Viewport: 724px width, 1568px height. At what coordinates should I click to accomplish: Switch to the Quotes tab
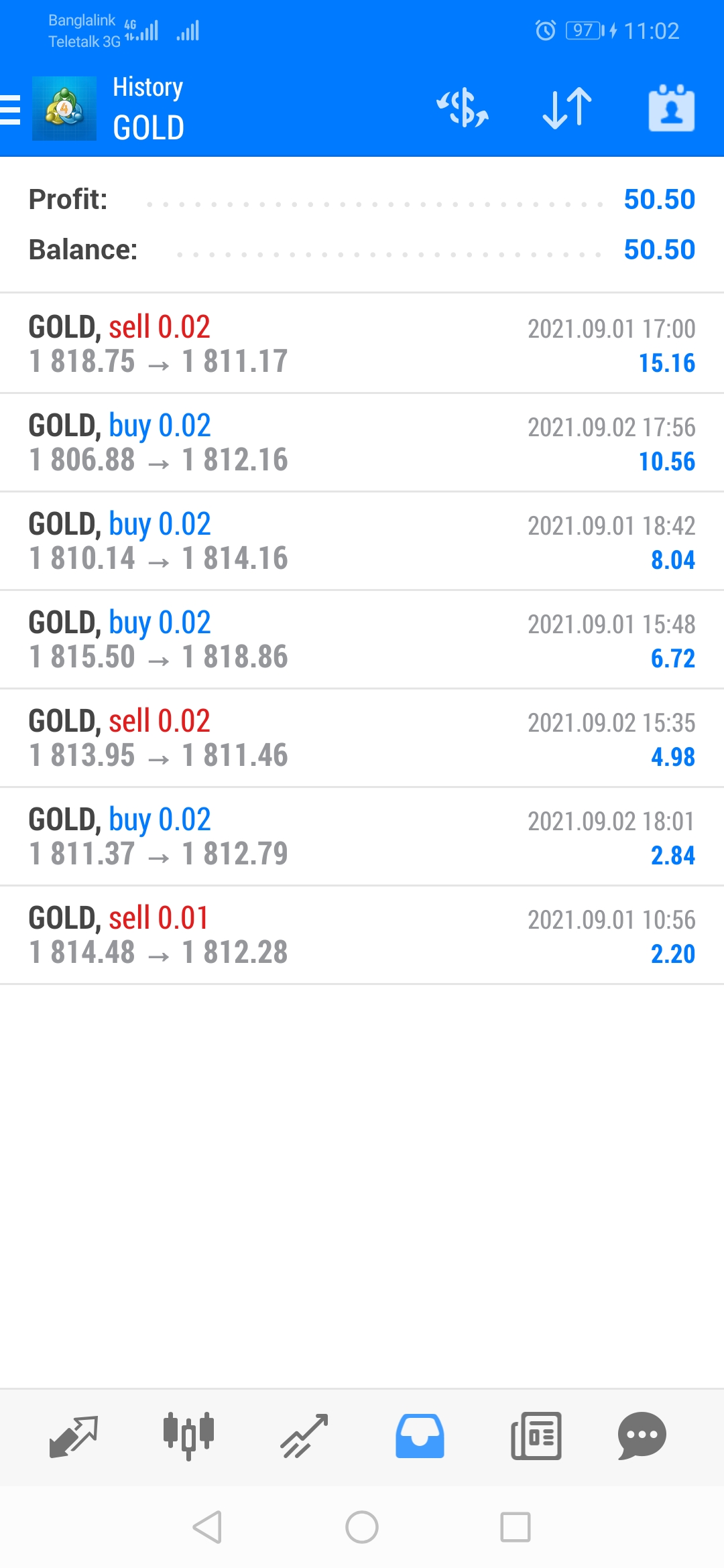click(x=74, y=1436)
